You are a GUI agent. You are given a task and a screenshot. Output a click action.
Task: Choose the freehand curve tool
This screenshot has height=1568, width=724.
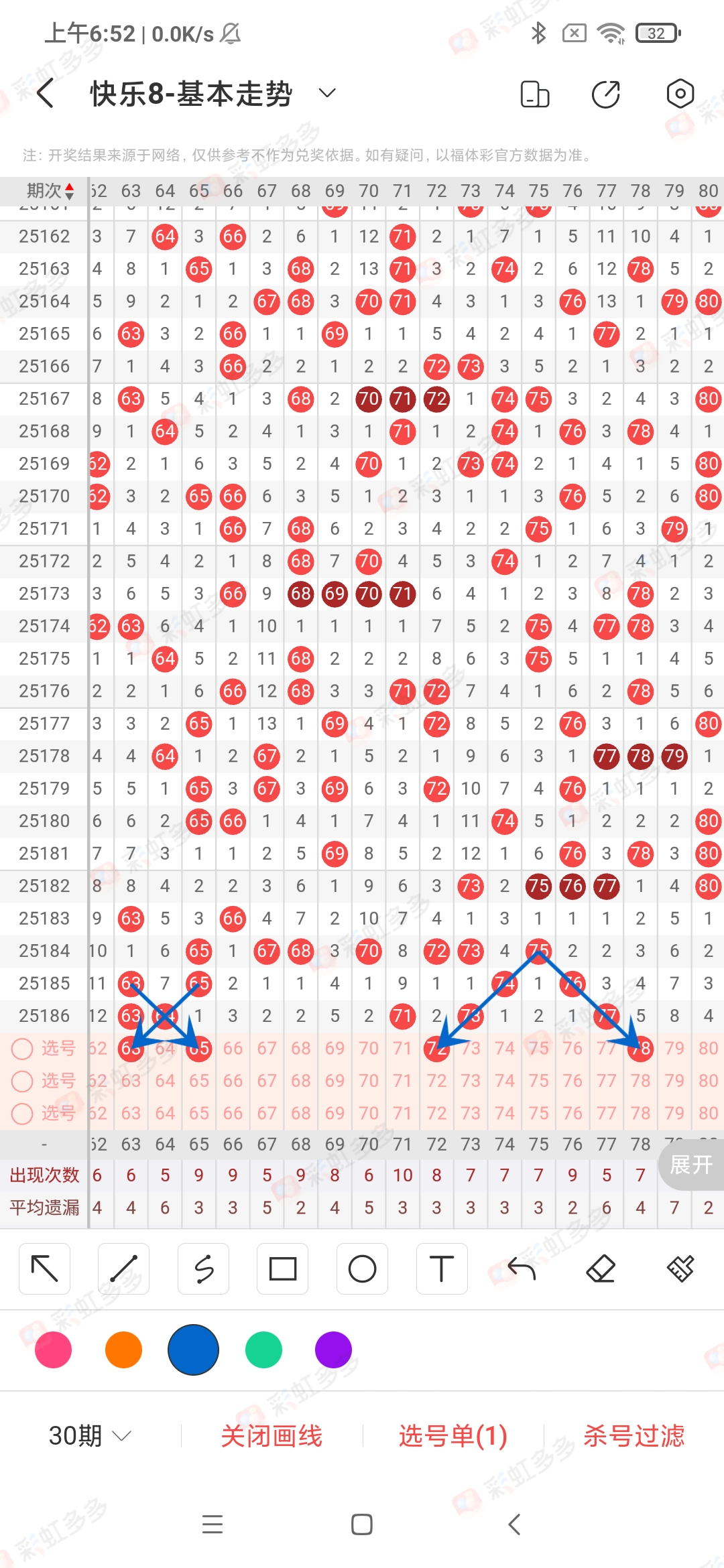(203, 1268)
